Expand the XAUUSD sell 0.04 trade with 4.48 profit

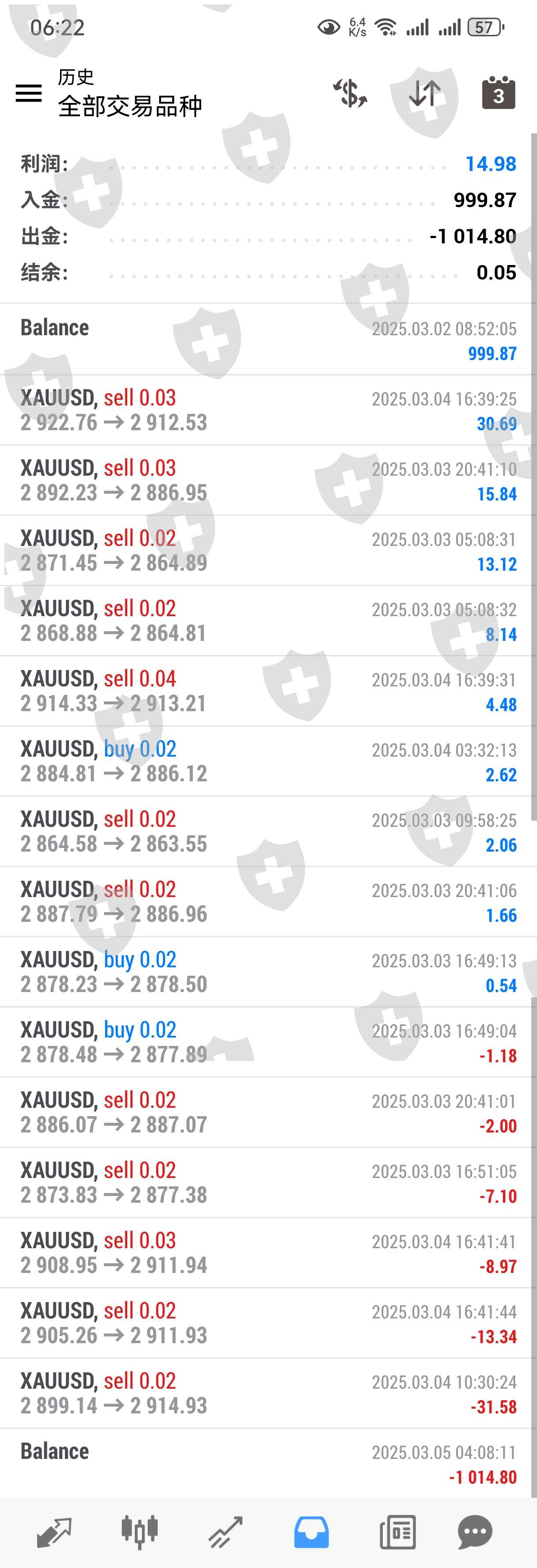268,691
